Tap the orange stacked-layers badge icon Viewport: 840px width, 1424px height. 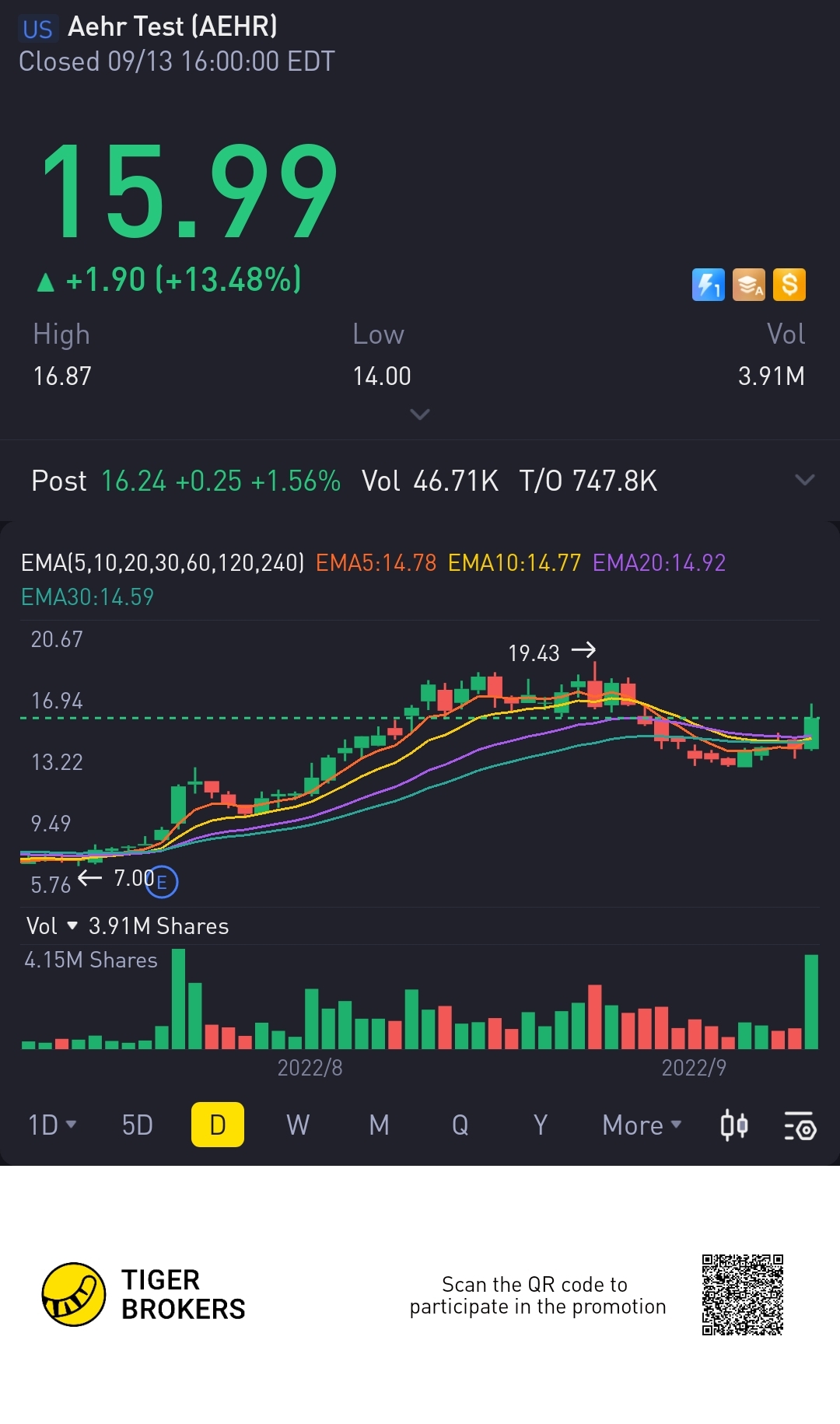tap(748, 285)
